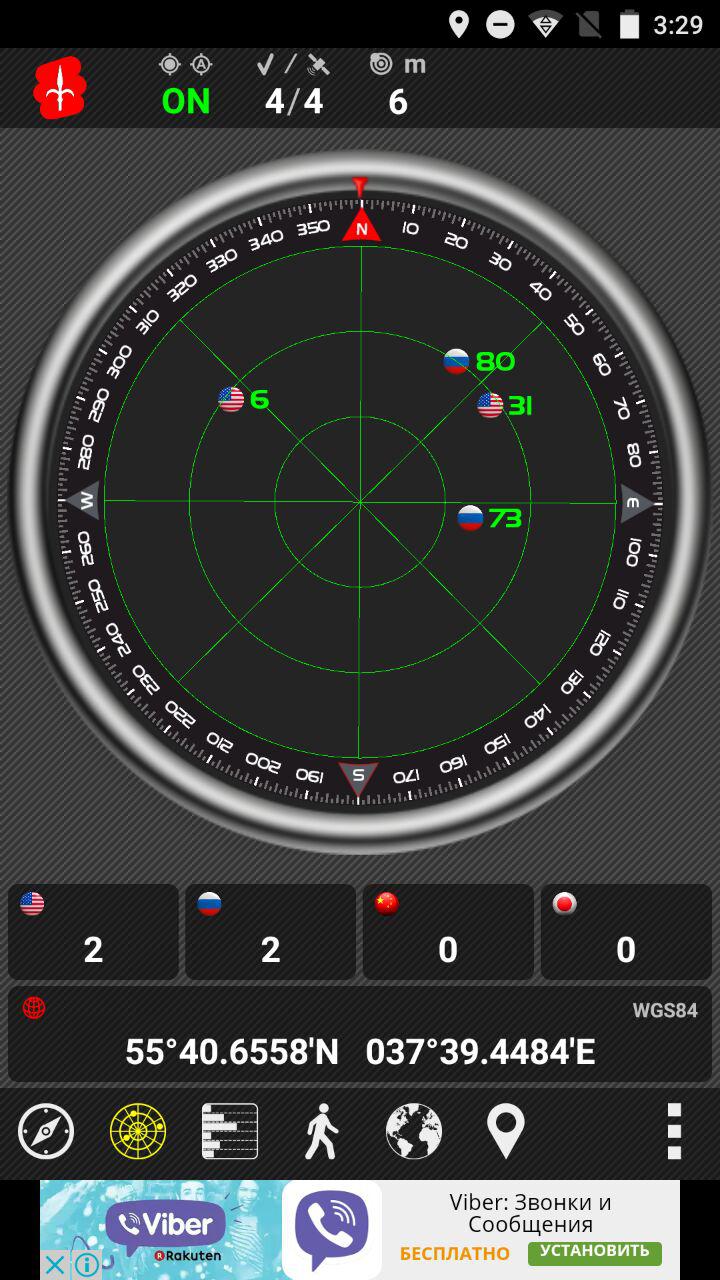Open the ad info icon
Image resolution: width=720 pixels, height=1280 pixels.
[x=87, y=1265]
